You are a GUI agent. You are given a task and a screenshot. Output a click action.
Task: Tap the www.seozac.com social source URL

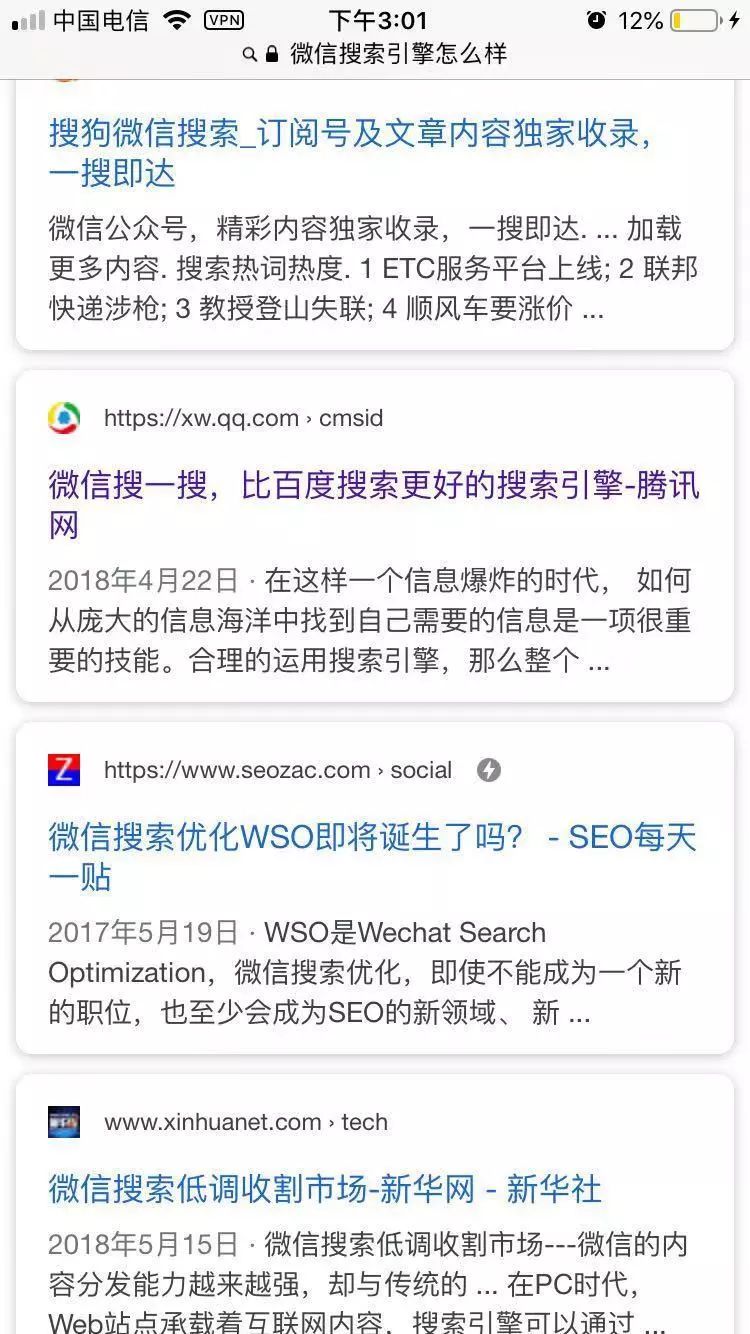point(277,770)
